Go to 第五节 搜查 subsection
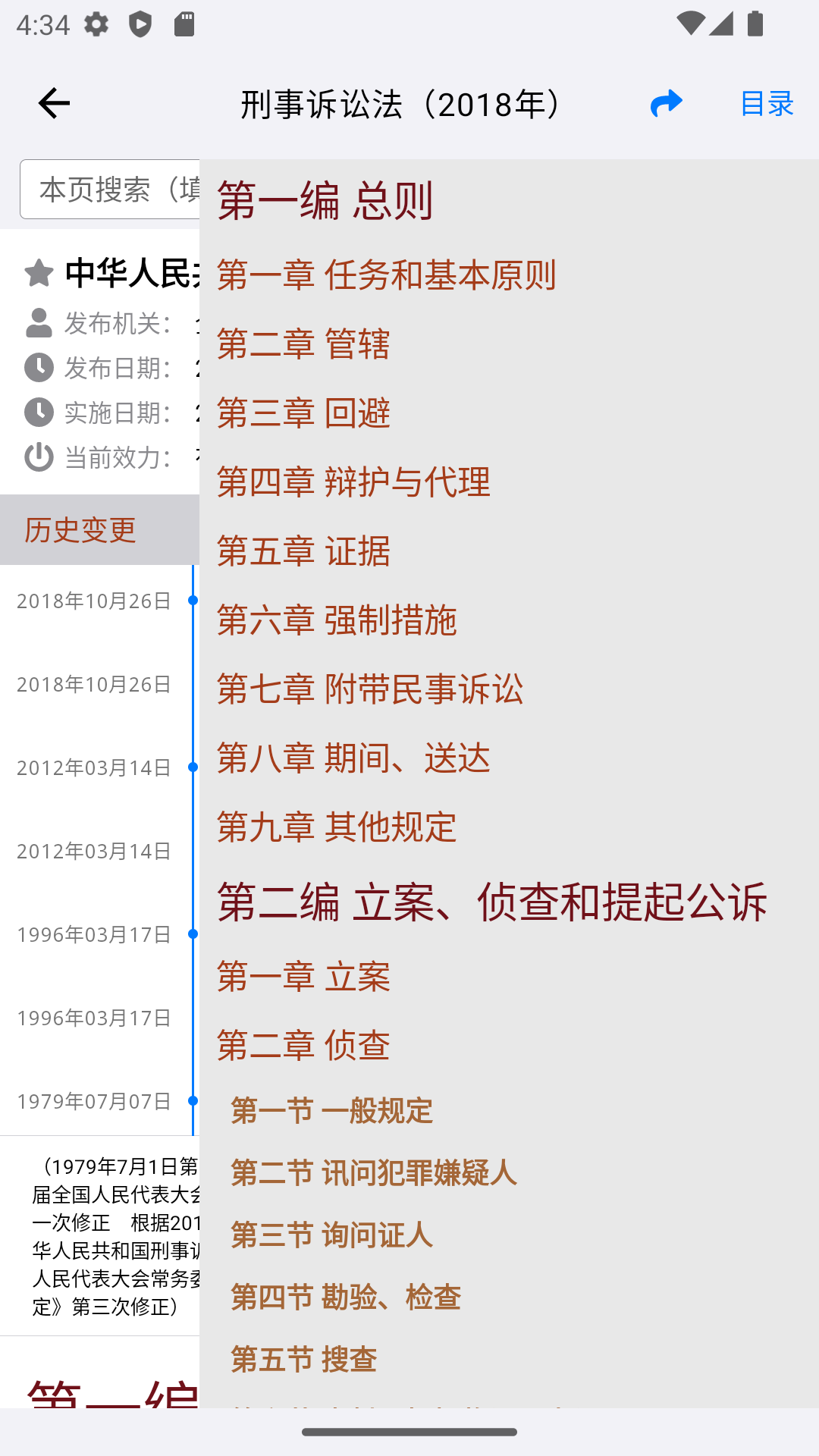Screen dimensions: 819x1456 point(304,1358)
